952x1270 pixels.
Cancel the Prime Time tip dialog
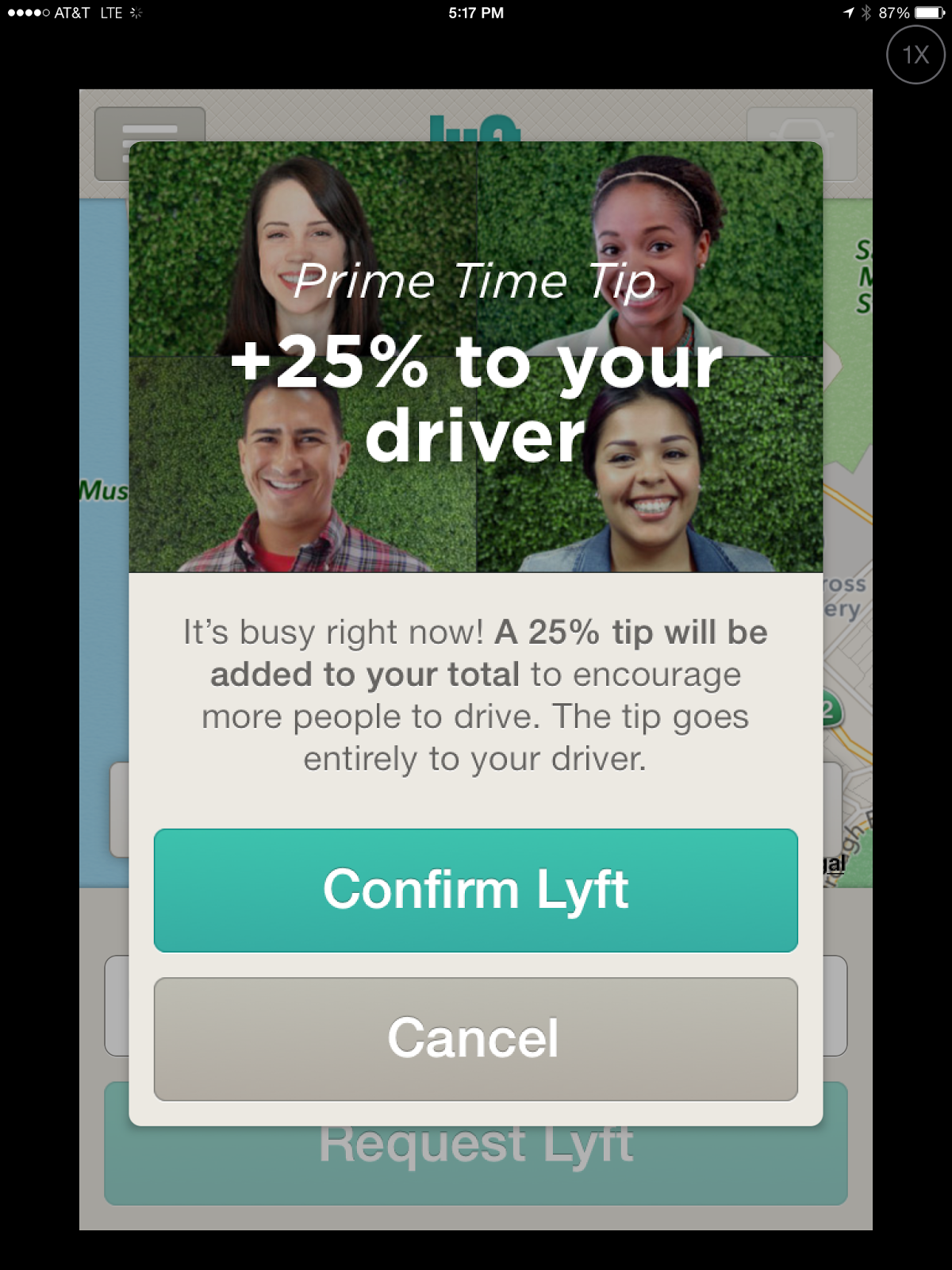[x=476, y=1038]
